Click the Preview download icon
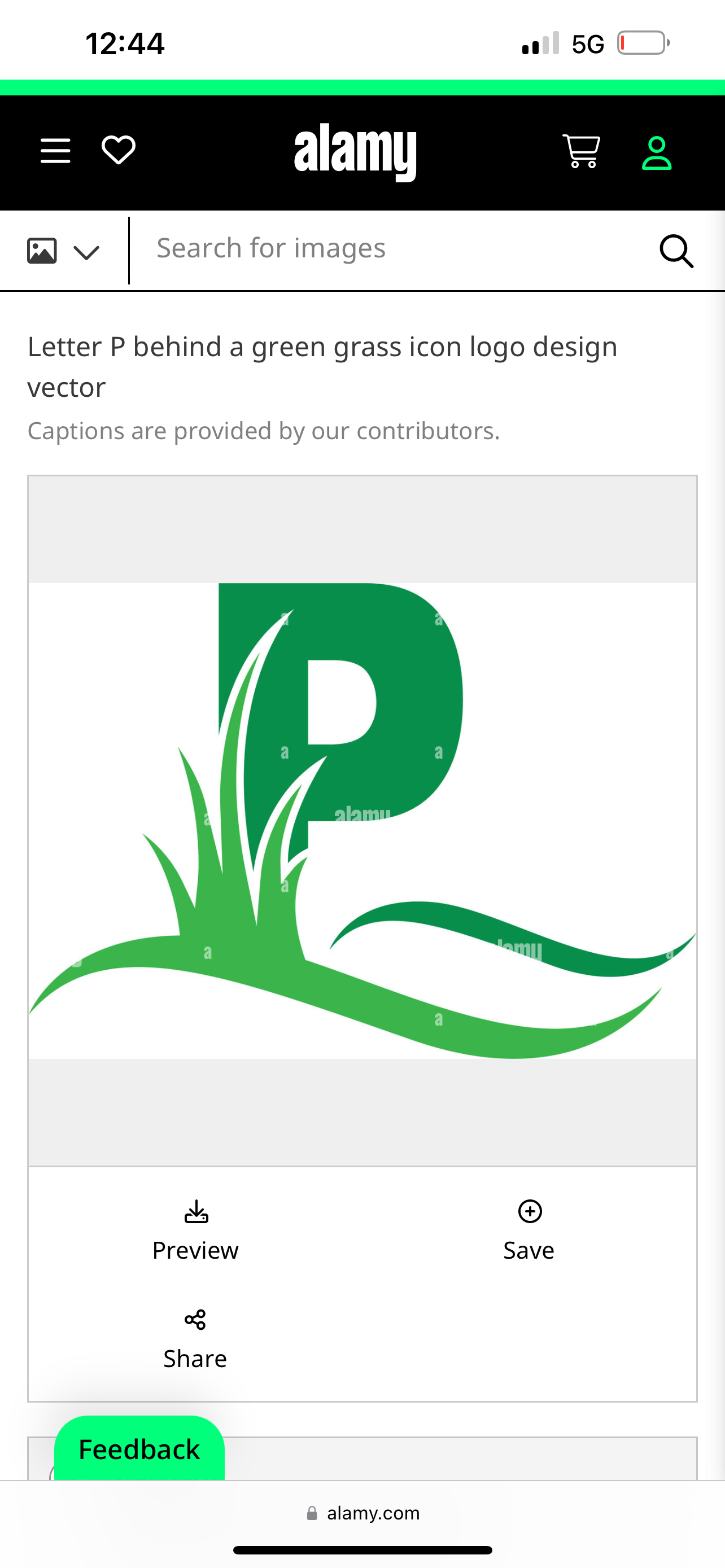This screenshot has height=1568, width=725. [x=195, y=1211]
